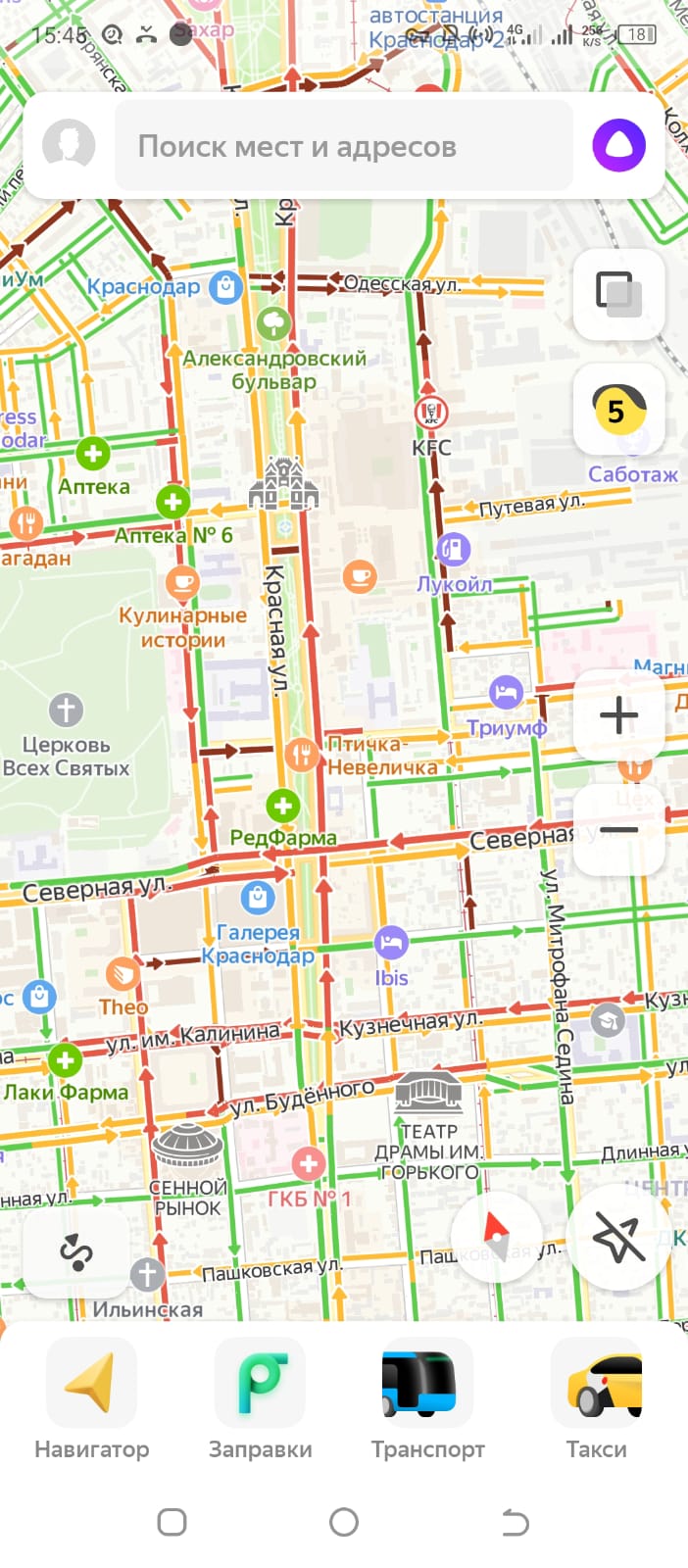Select the Лукойл gas station marker

(453, 550)
